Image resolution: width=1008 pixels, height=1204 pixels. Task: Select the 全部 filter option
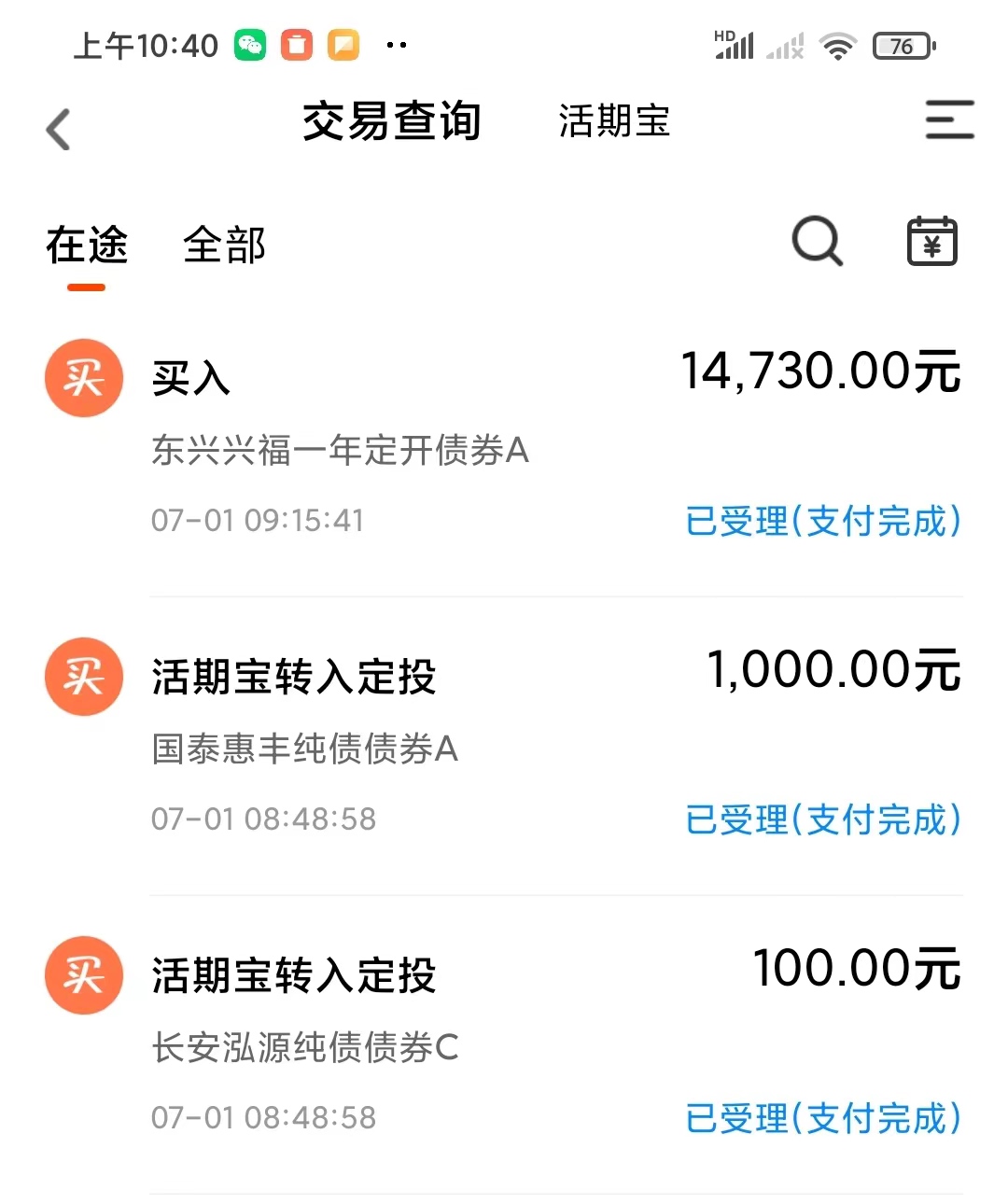click(x=224, y=245)
